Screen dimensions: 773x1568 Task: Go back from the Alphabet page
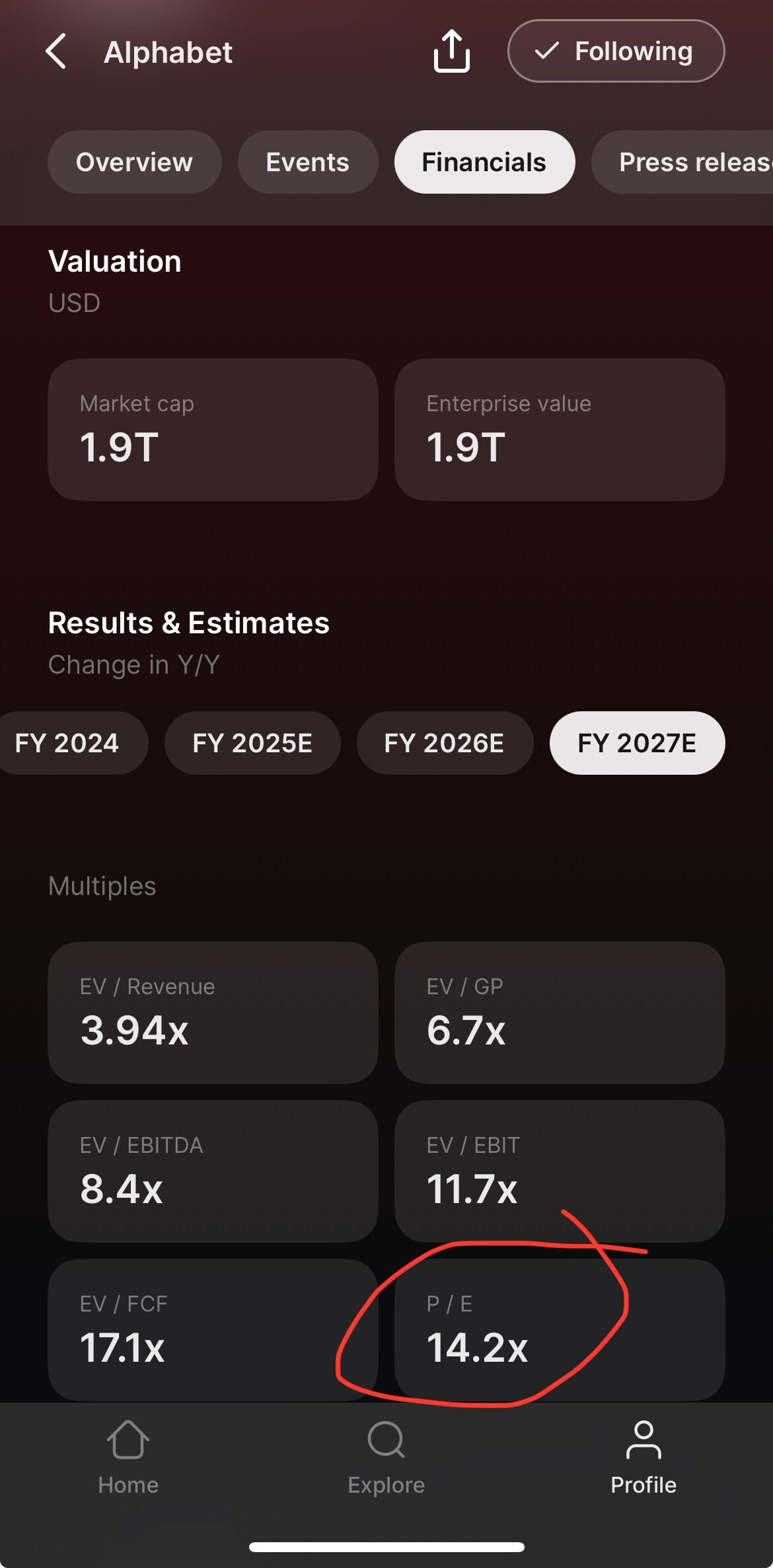point(56,52)
